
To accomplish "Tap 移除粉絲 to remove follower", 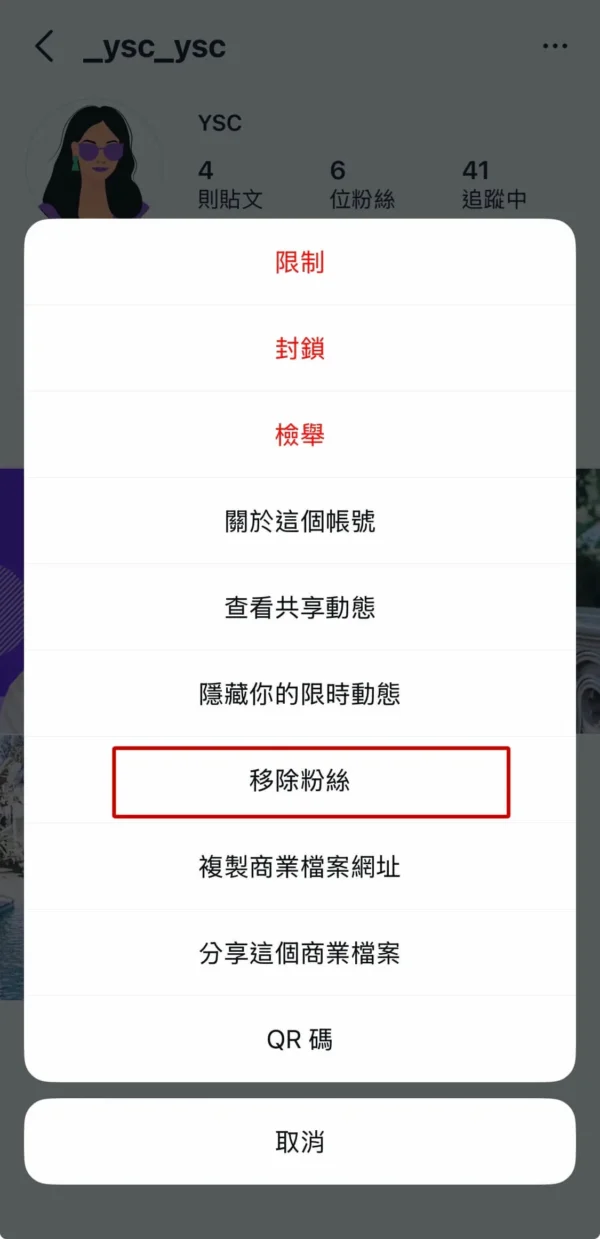I will point(300,781).
